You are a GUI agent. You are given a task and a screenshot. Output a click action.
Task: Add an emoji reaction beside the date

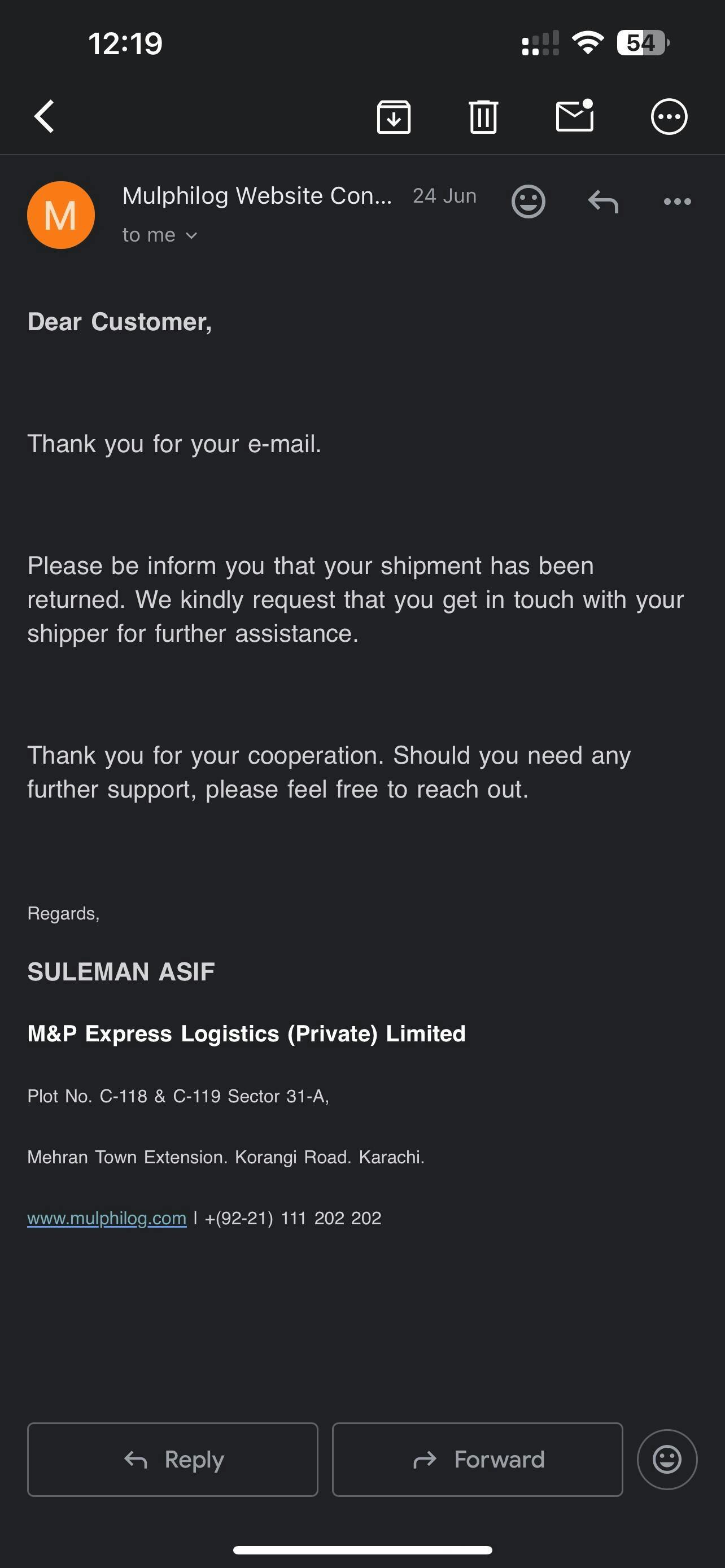tap(528, 201)
